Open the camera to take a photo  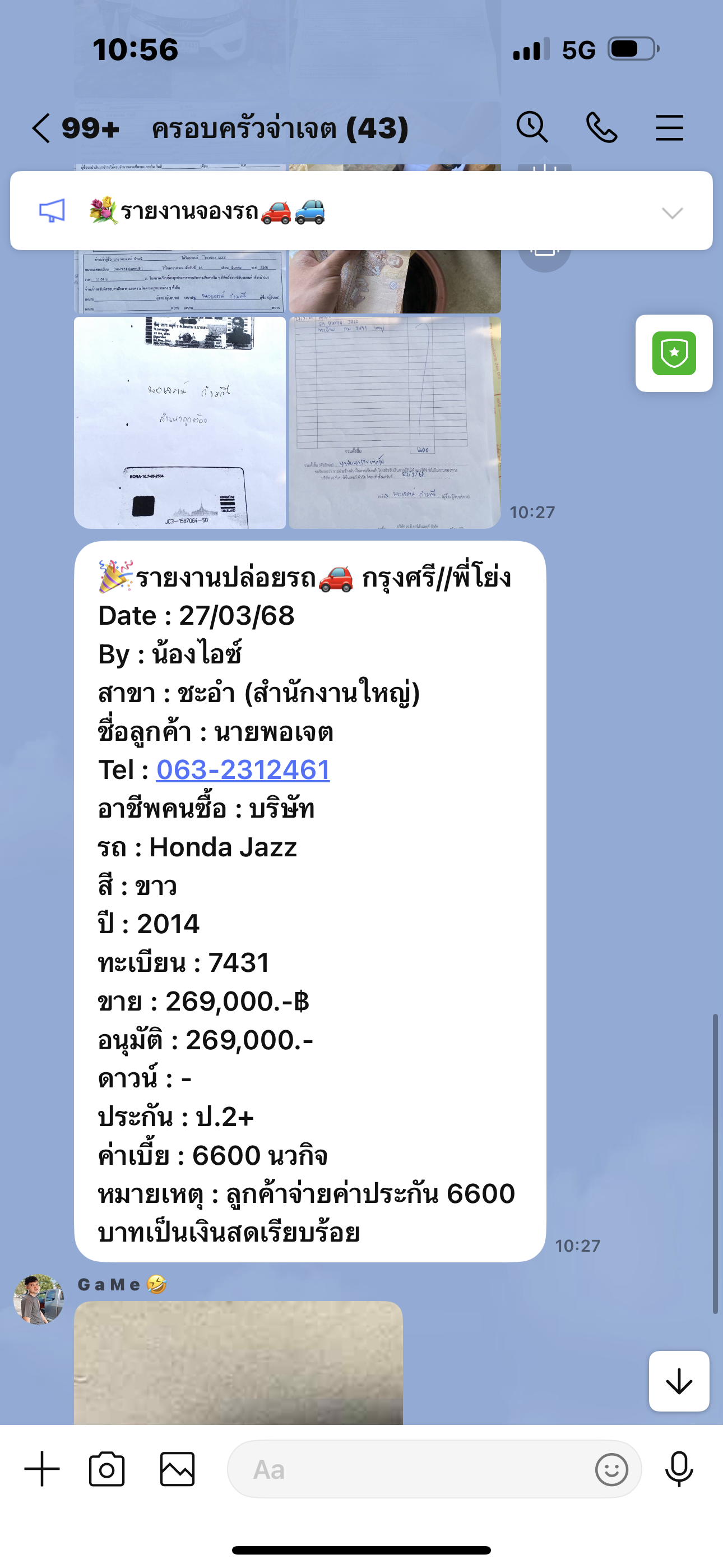107,1469
